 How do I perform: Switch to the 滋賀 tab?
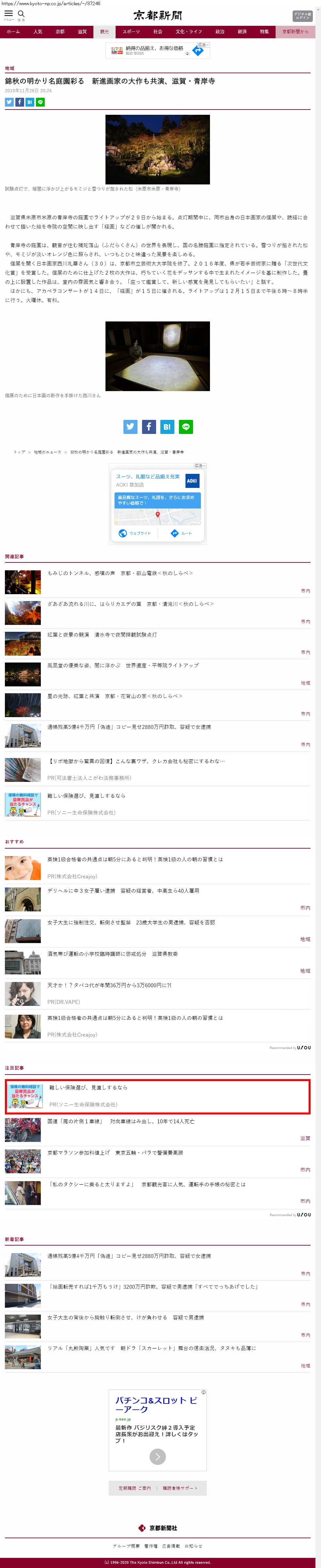82,32
